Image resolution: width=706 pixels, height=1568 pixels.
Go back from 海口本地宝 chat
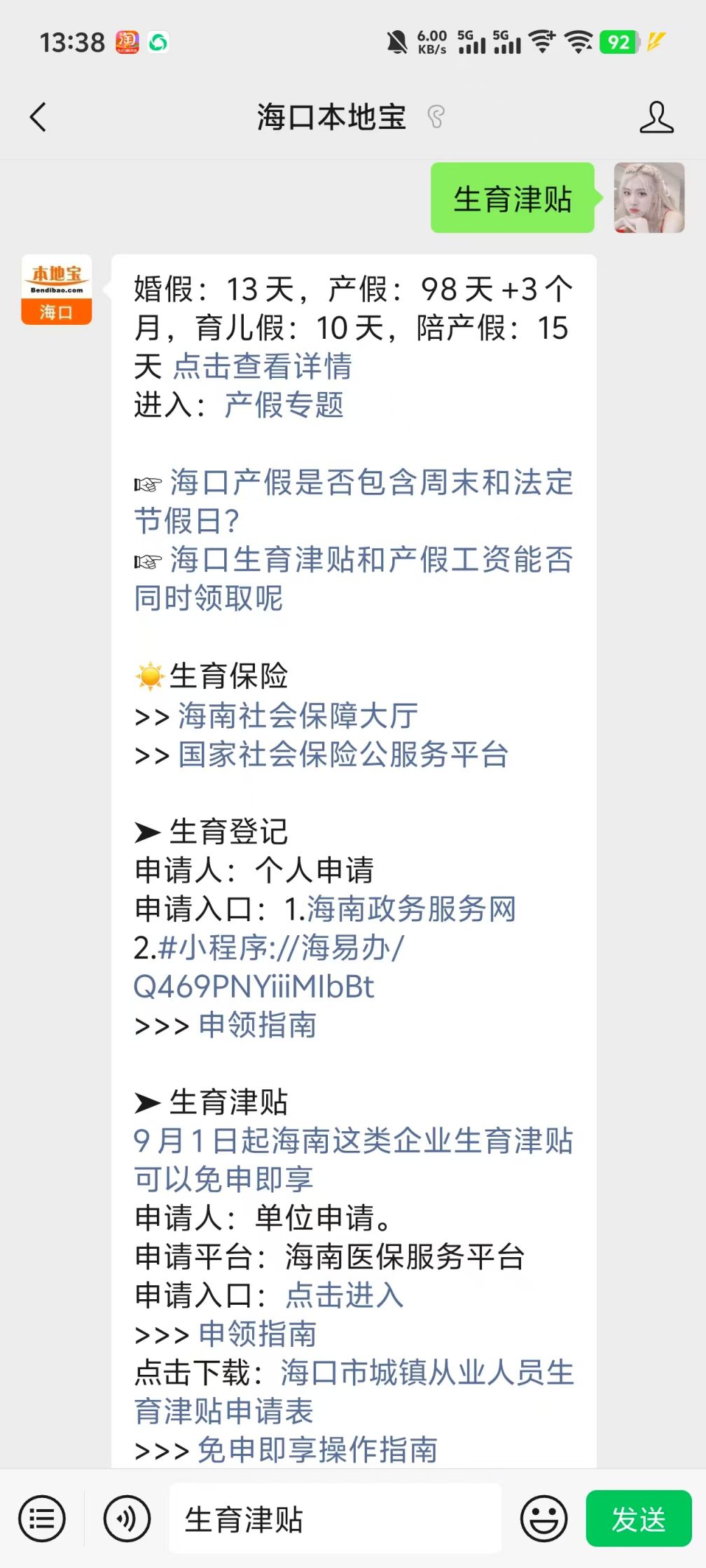point(39,117)
